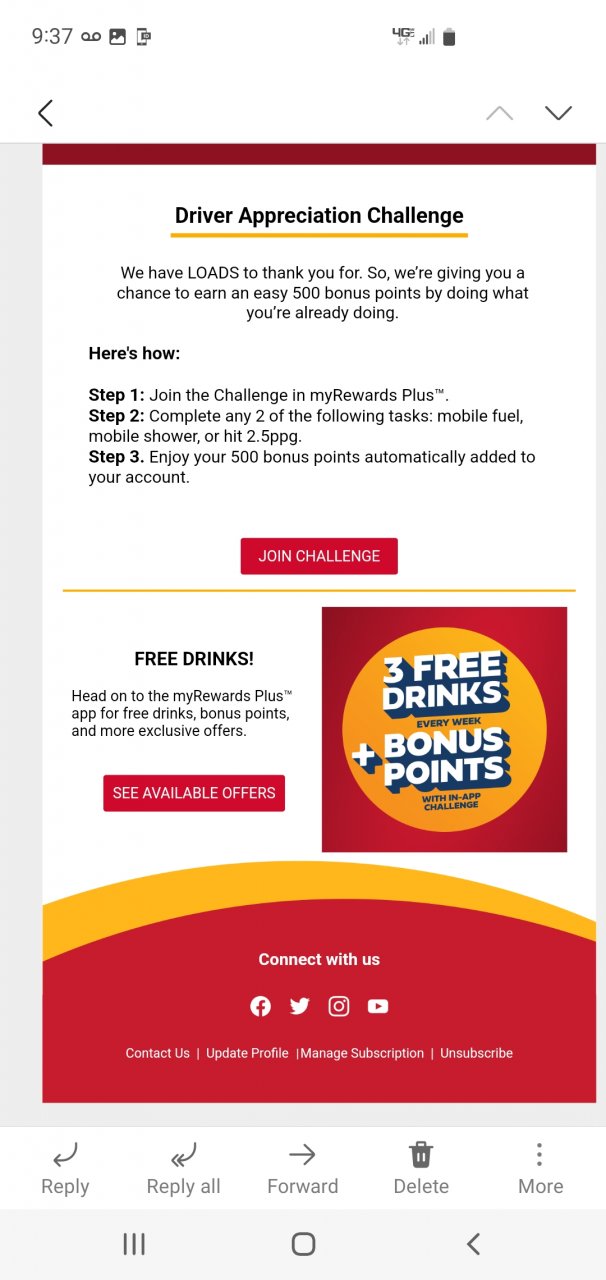Image resolution: width=606 pixels, height=1280 pixels.
Task: Unsubscribe from these emails
Action: (x=476, y=1053)
